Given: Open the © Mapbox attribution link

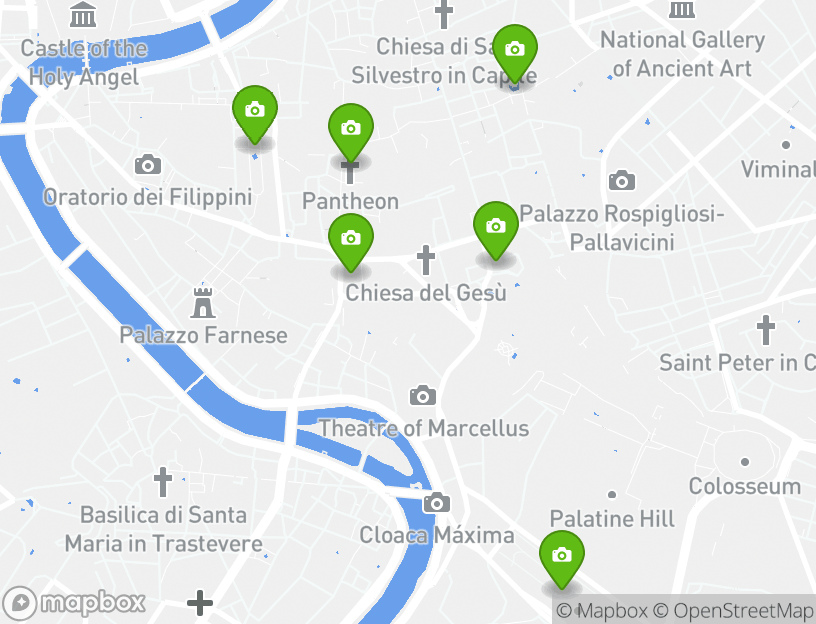Looking at the screenshot, I should pyautogui.click(x=603, y=611).
